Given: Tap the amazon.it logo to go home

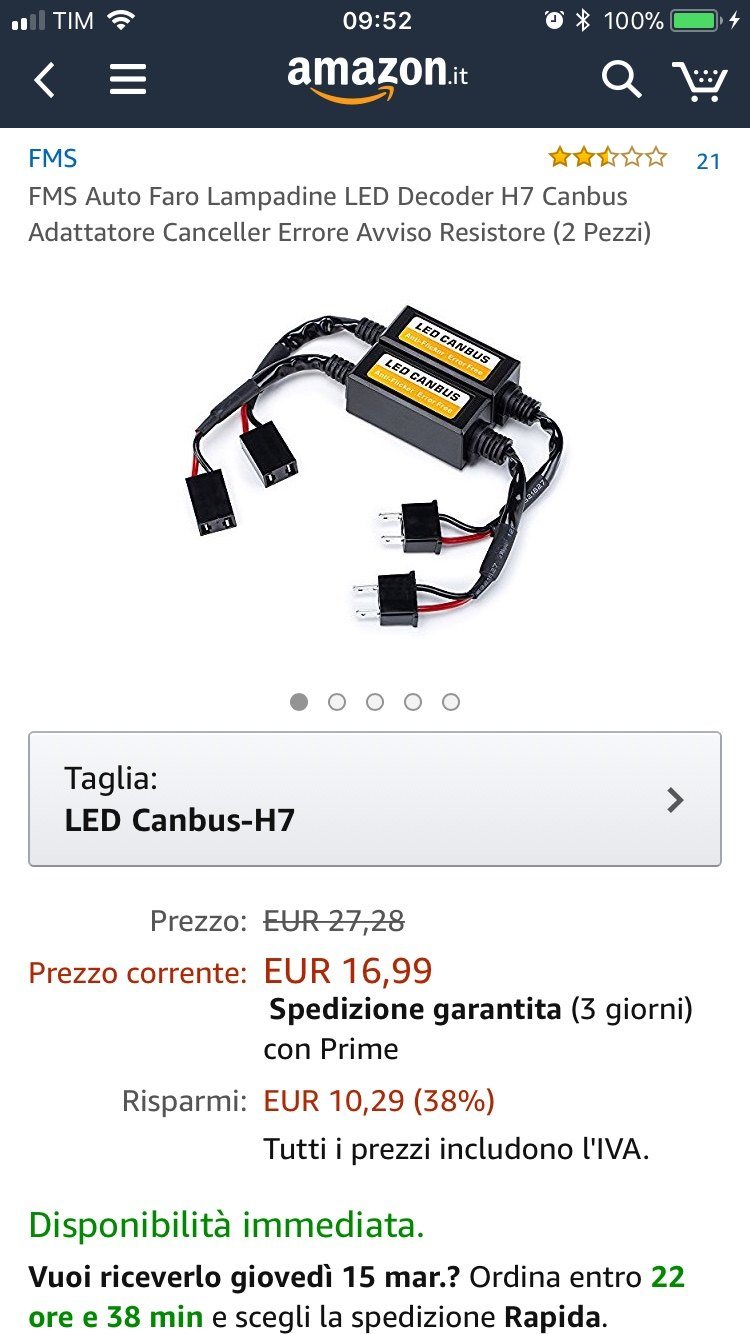Looking at the screenshot, I should [376, 77].
